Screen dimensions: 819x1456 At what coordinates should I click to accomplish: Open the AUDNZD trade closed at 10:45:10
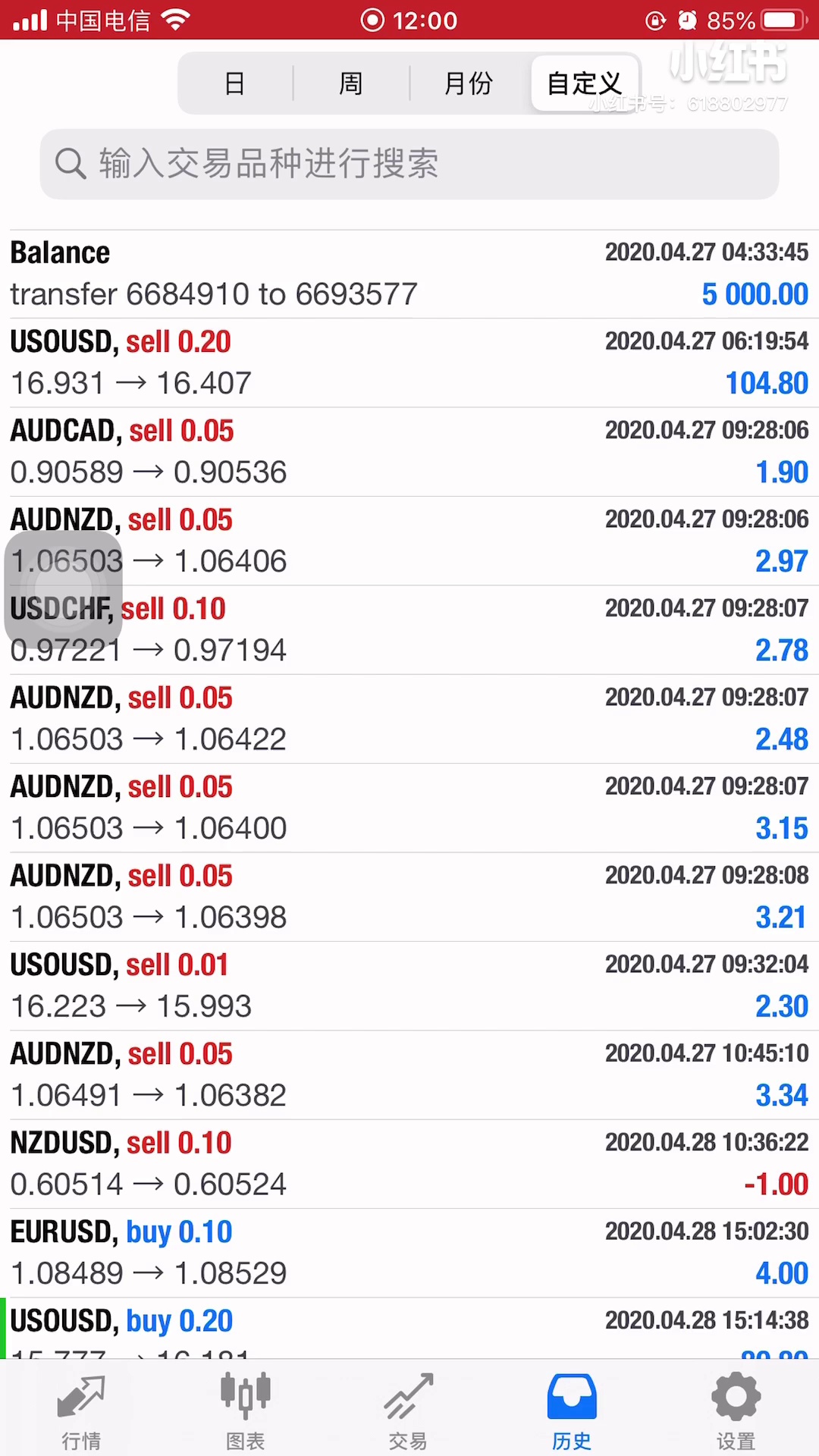pyautogui.click(x=409, y=1075)
